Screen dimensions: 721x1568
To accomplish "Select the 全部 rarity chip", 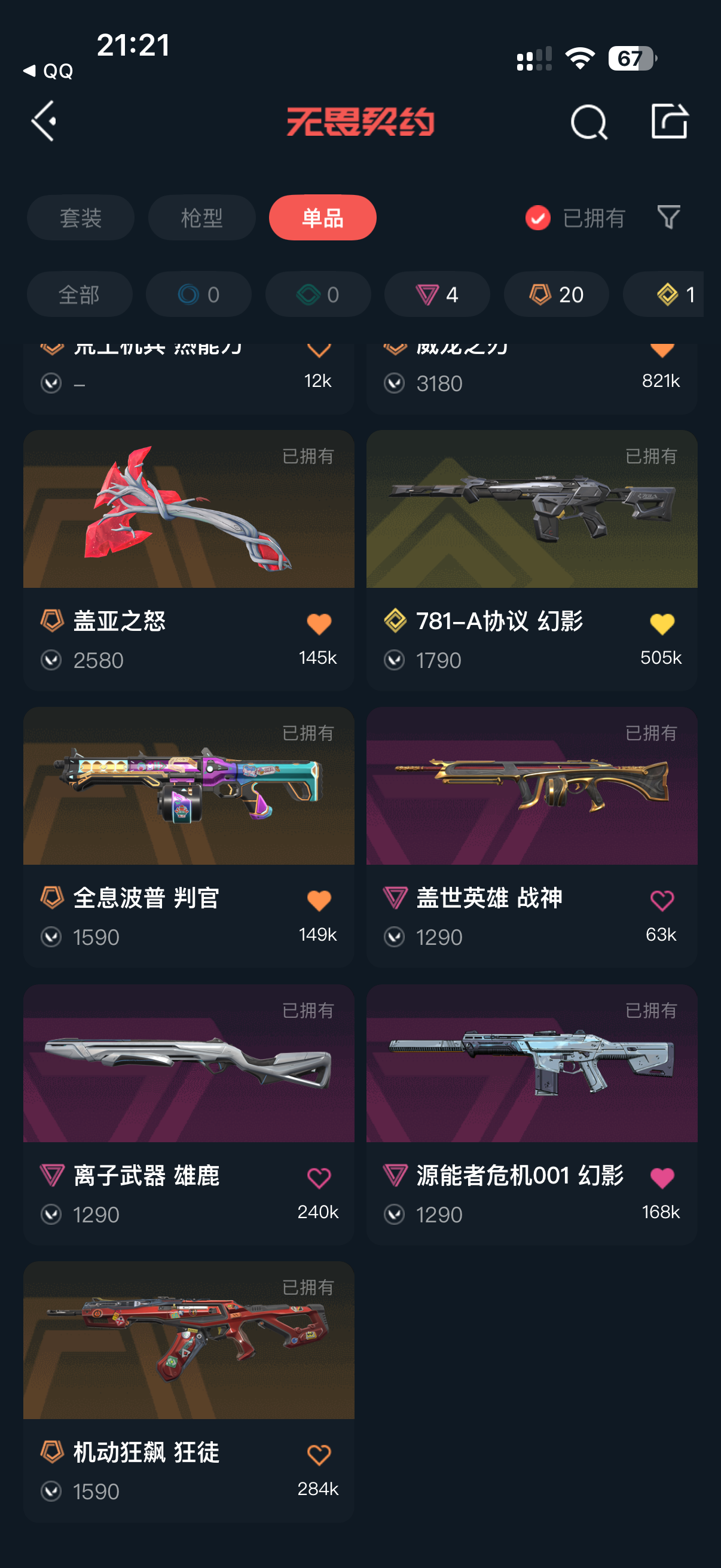I will coord(79,294).
